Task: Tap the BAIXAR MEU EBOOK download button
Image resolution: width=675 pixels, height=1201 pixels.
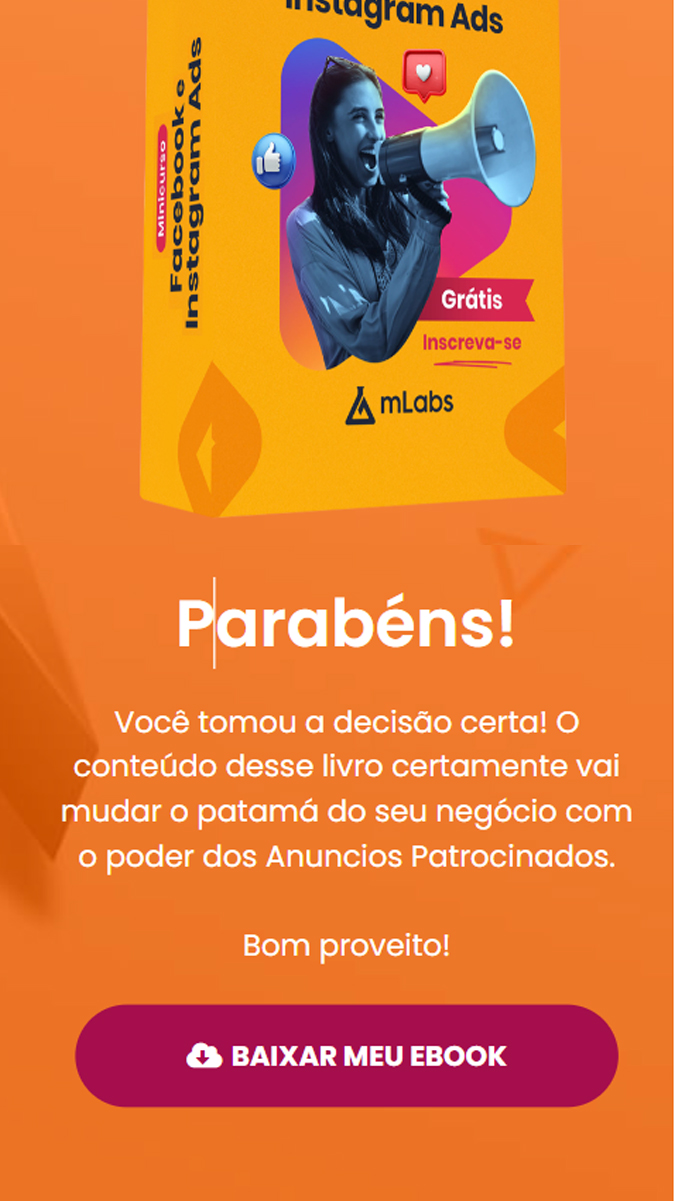Action: [346, 1056]
